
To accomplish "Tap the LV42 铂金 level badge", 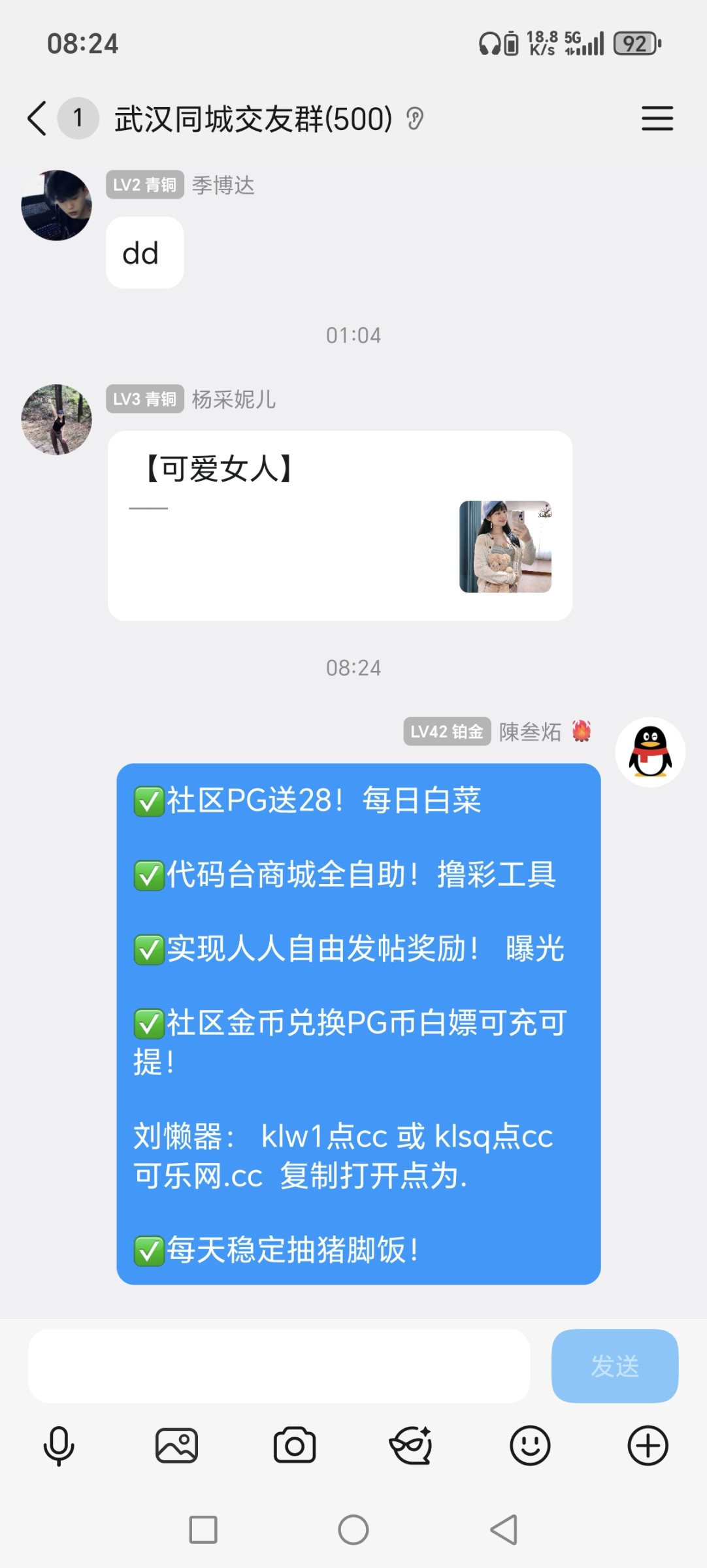I will tap(447, 732).
